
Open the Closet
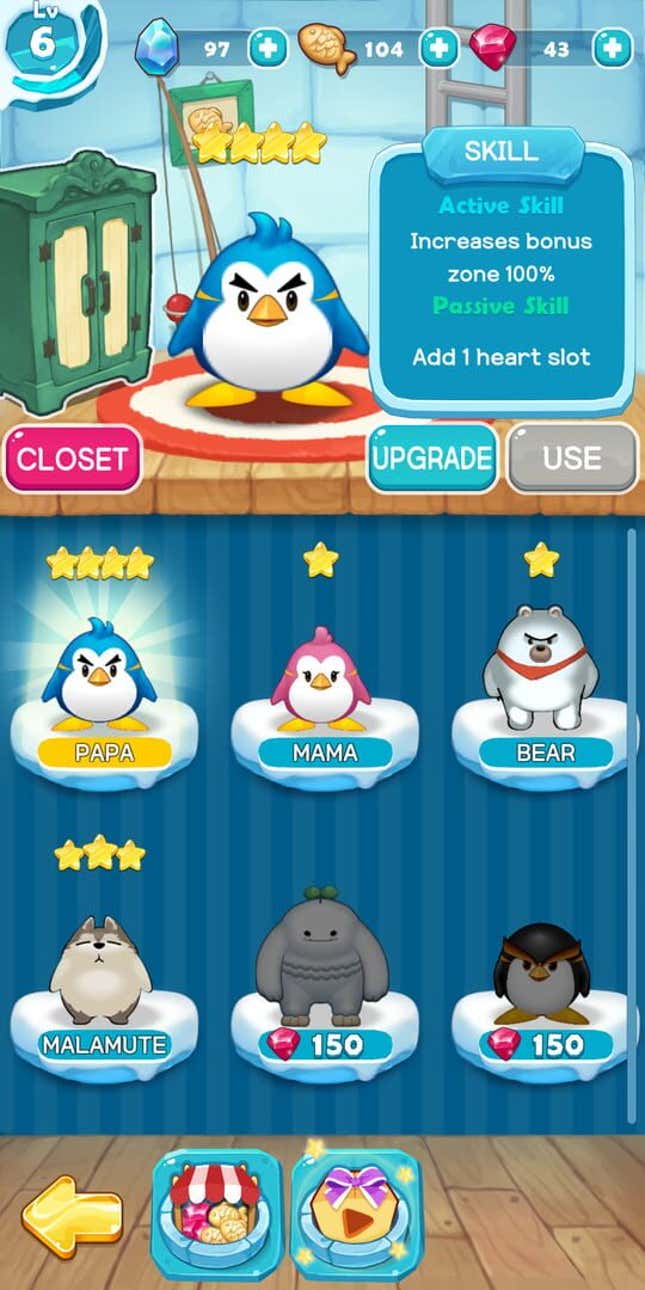coord(72,459)
